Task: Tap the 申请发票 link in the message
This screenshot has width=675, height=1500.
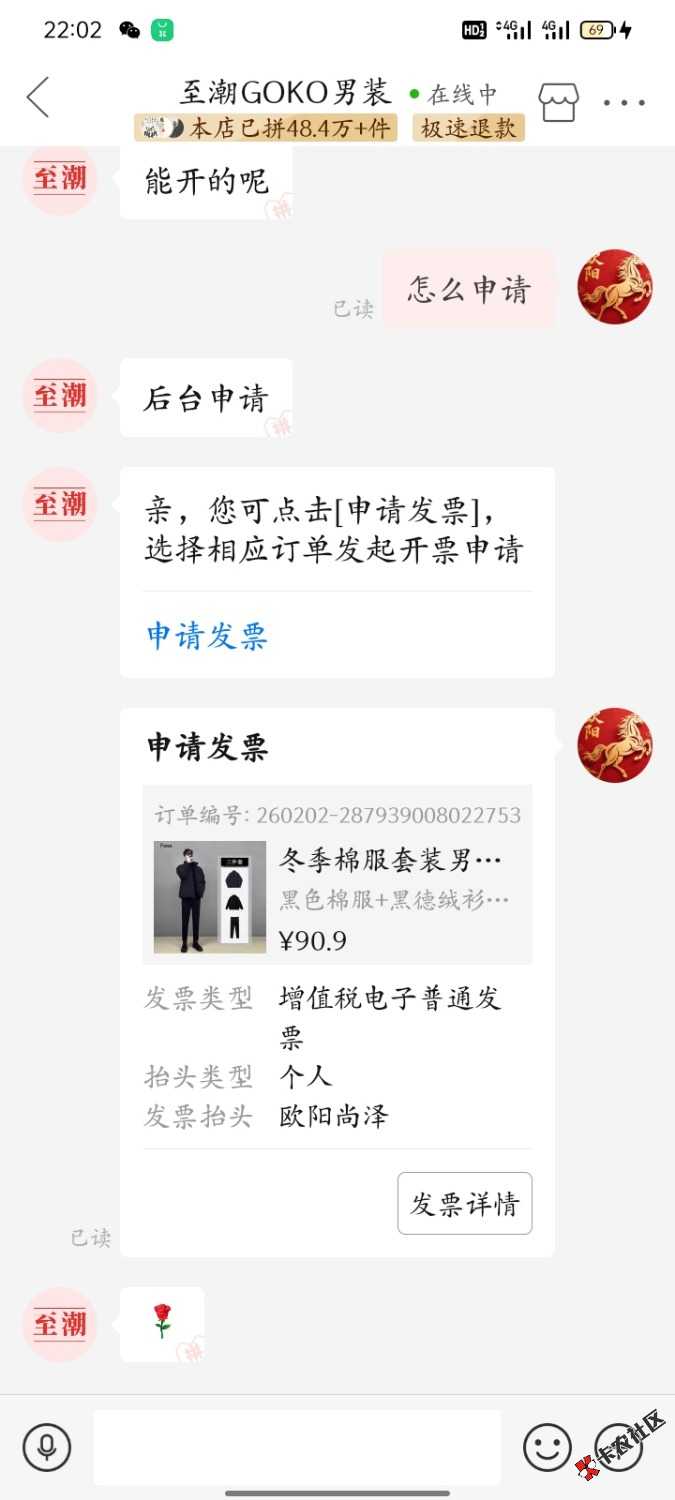Action: tap(207, 636)
